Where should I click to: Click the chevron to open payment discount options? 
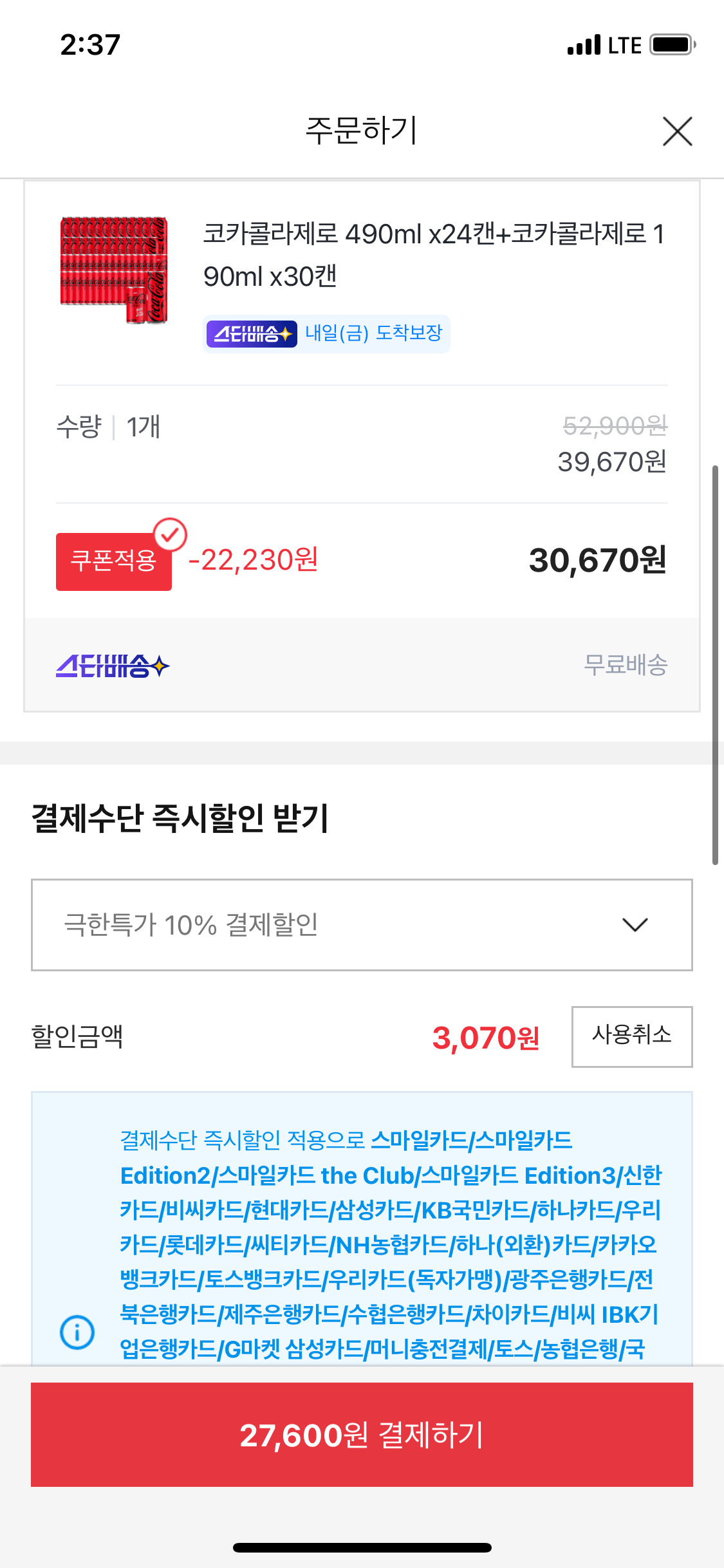click(636, 925)
